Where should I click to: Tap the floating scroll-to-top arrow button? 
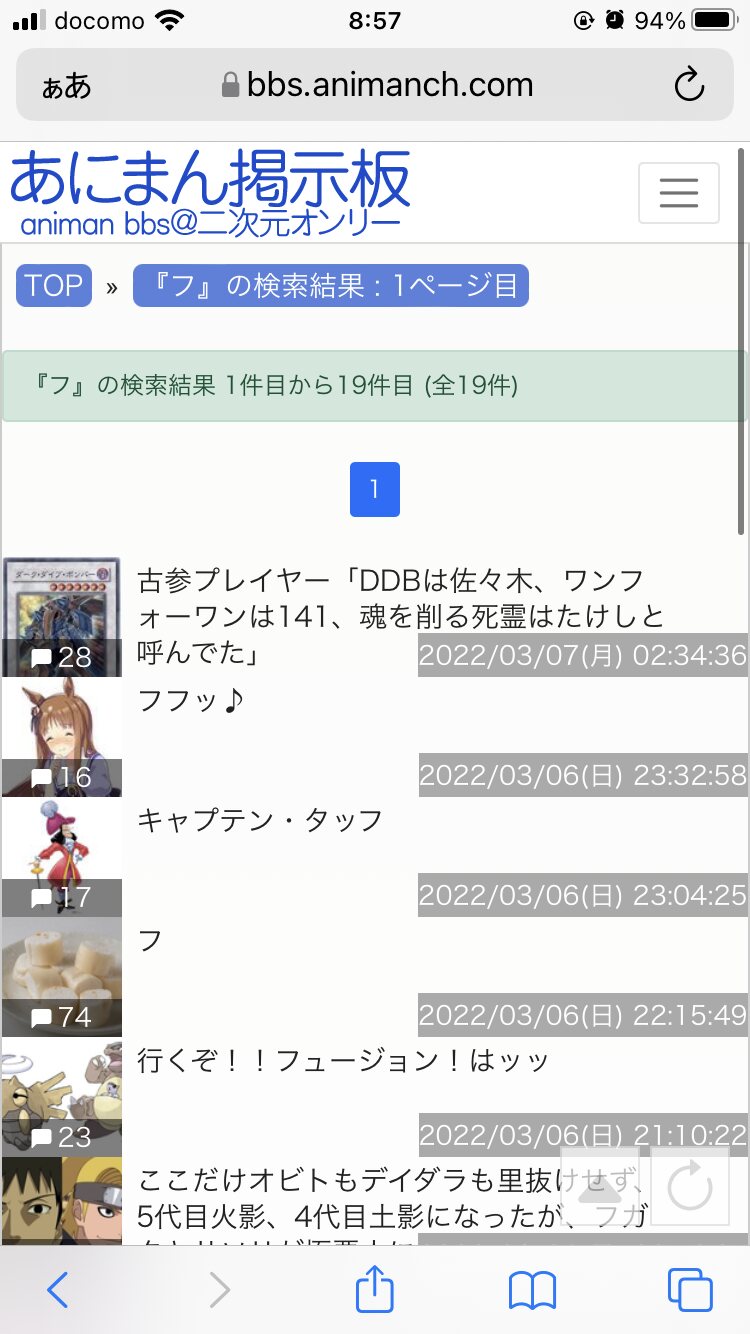coord(600,1187)
